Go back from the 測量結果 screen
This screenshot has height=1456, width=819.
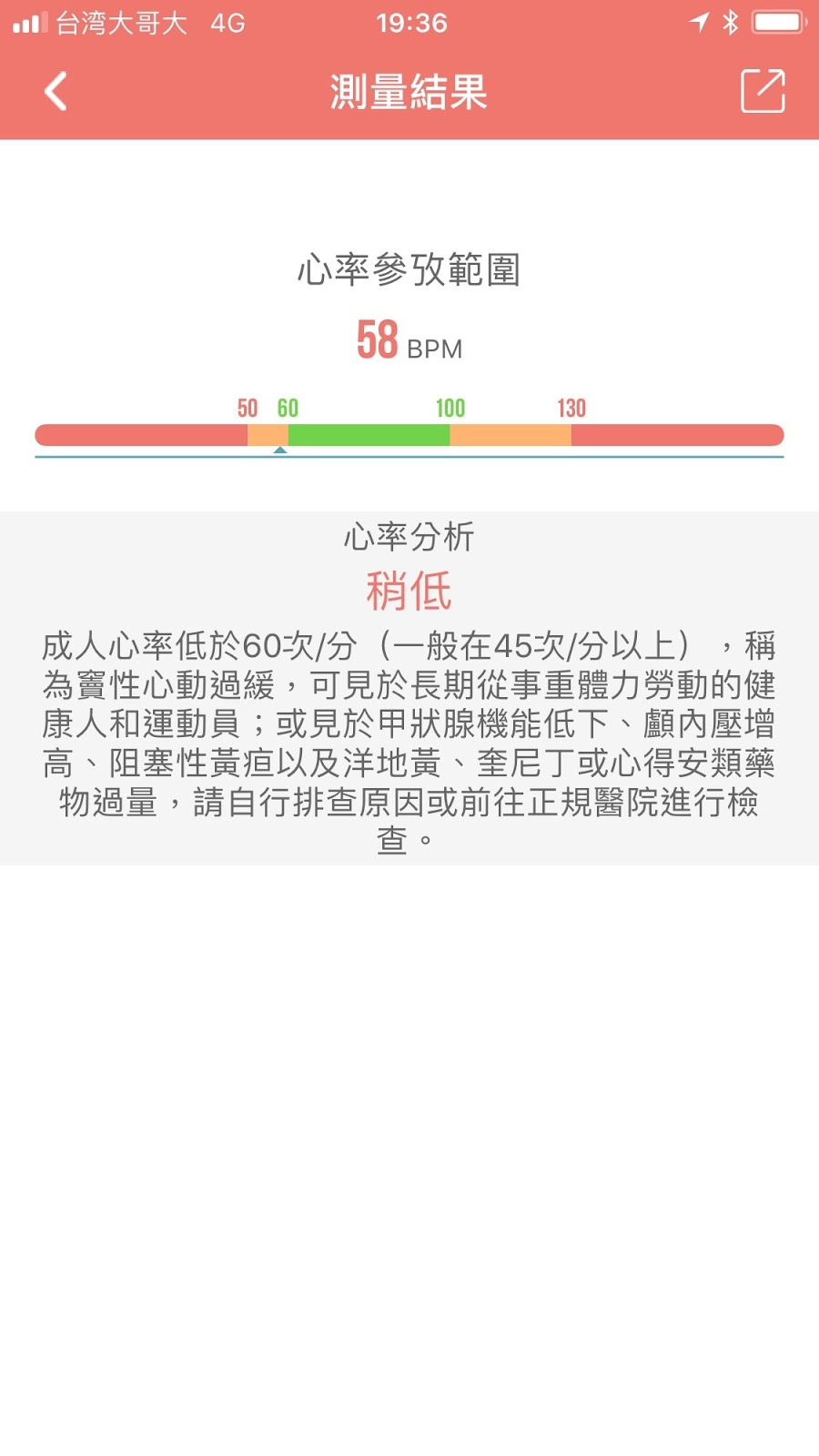(x=56, y=92)
